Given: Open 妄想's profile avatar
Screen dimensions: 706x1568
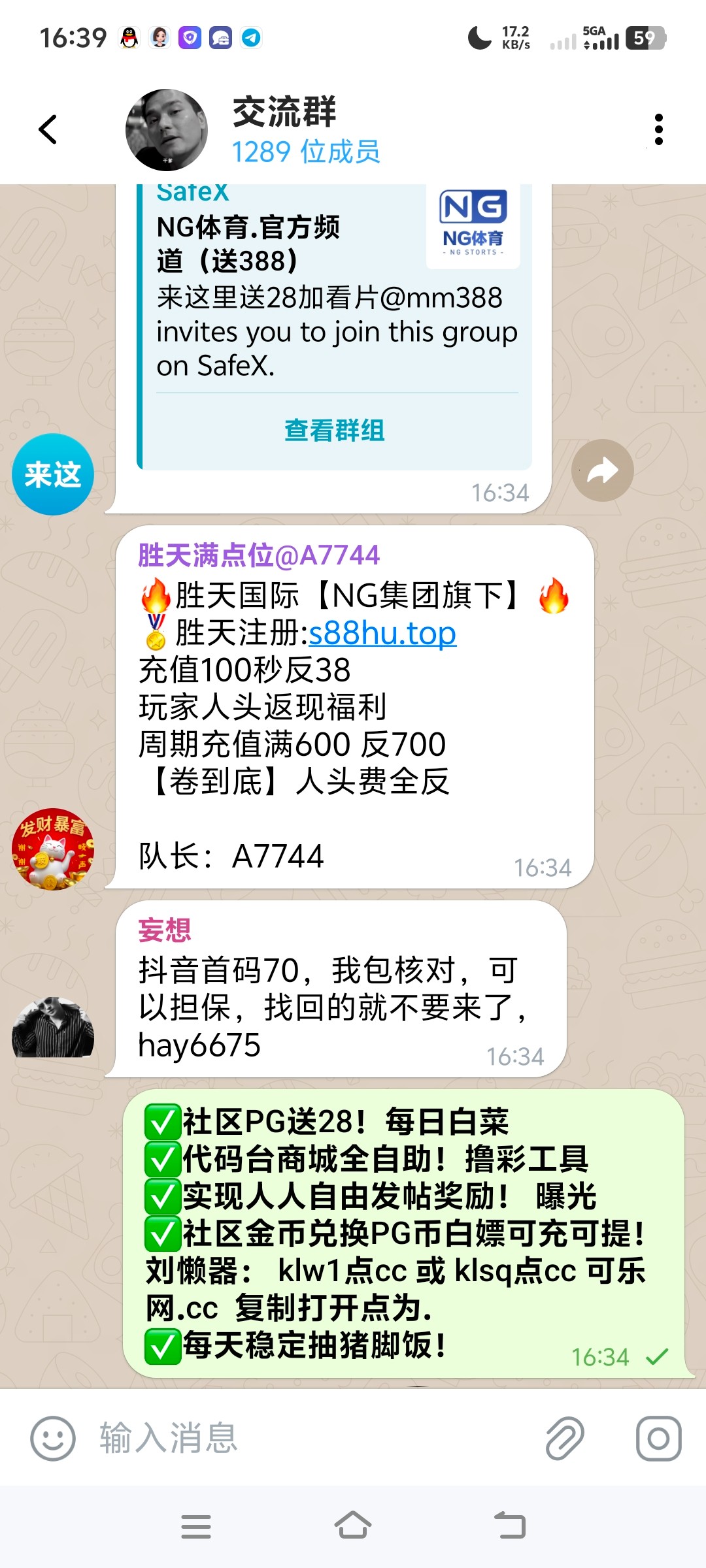Looking at the screenshot, I should pyautogui.click(x=53, y=1027).
